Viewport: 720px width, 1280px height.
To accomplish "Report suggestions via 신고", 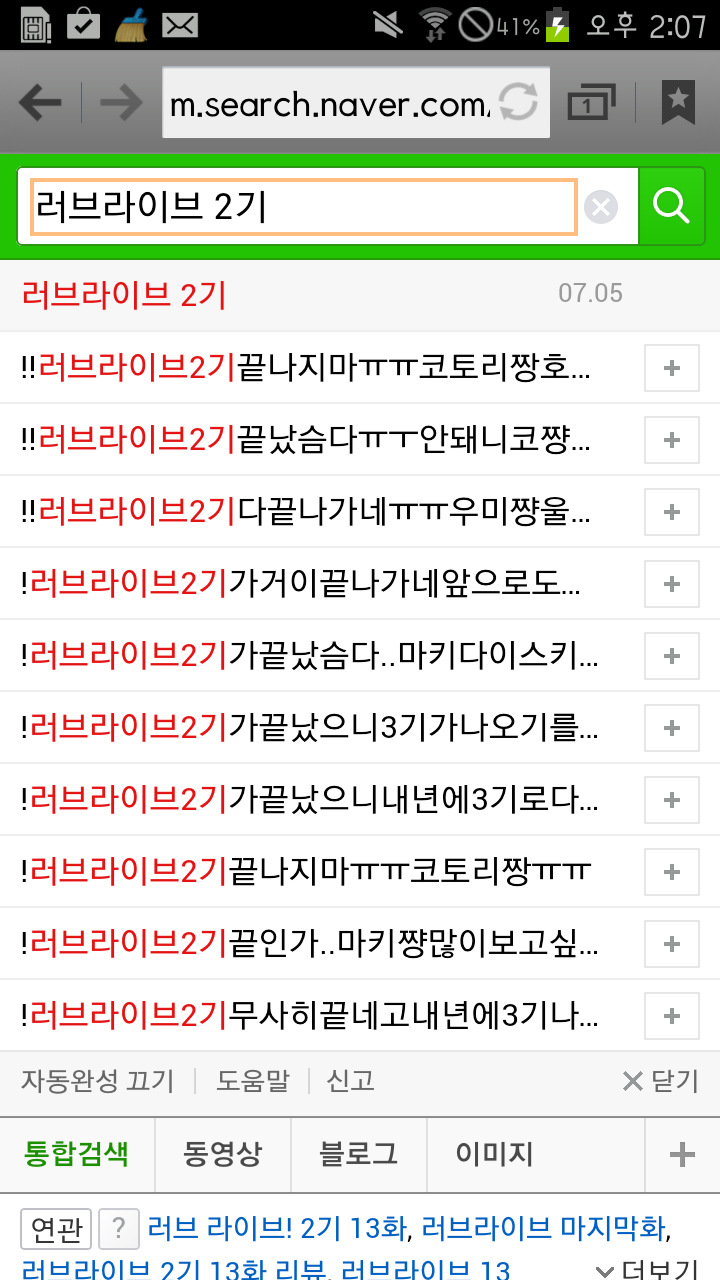I will tap(350, 1081).
